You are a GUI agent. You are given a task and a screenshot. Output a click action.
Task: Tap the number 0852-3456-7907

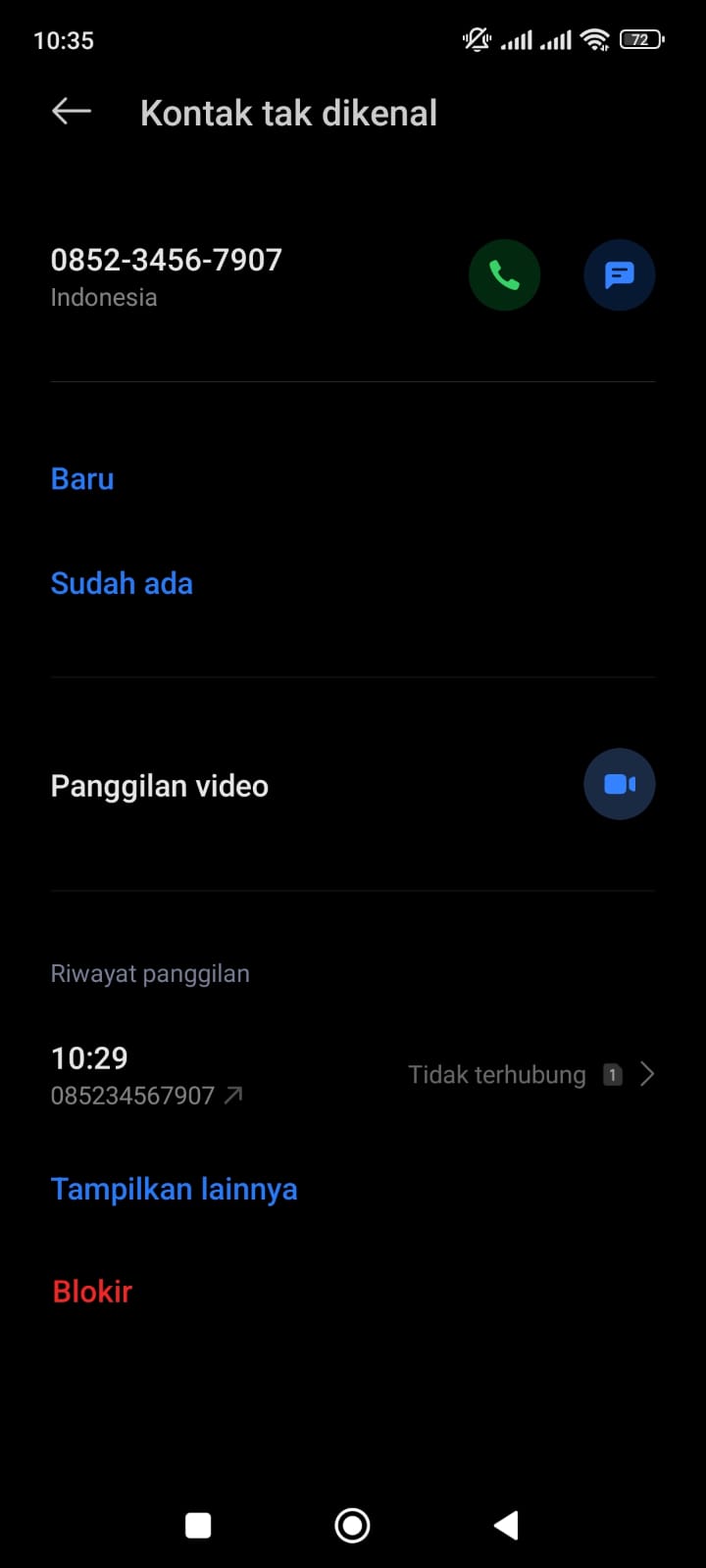pyautogui.click(x=166, y=260)
